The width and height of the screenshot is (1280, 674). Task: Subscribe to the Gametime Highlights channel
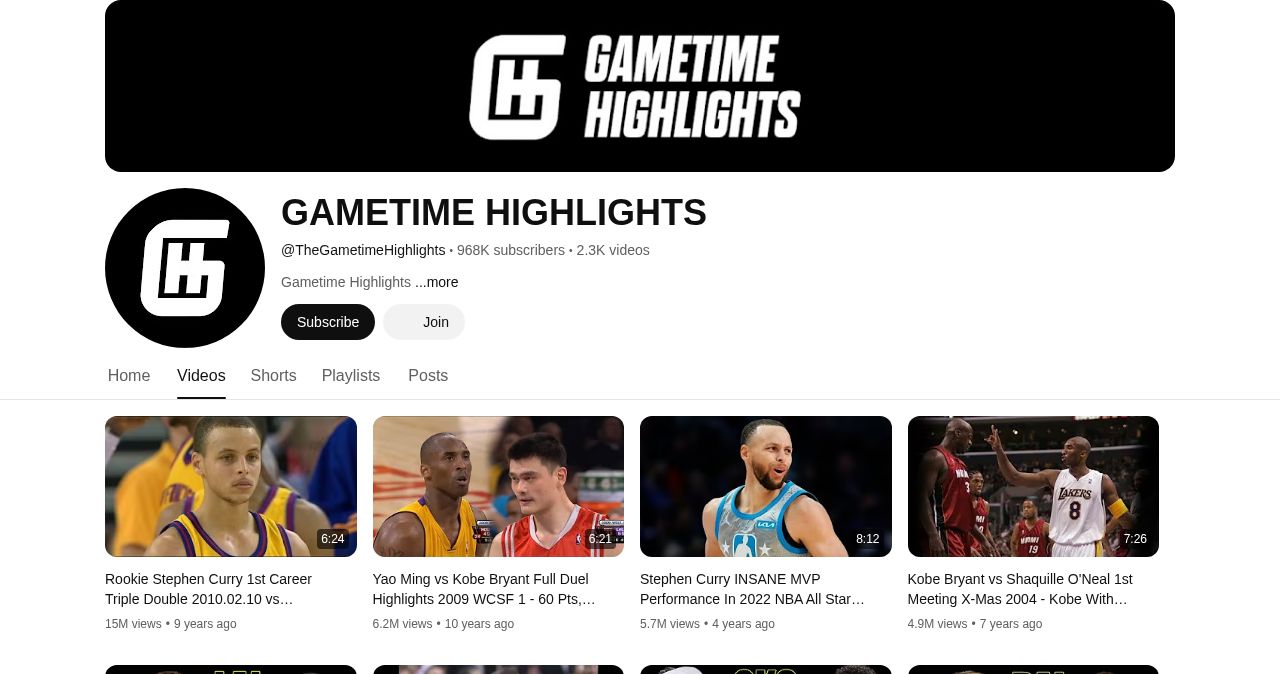[328, 322]
